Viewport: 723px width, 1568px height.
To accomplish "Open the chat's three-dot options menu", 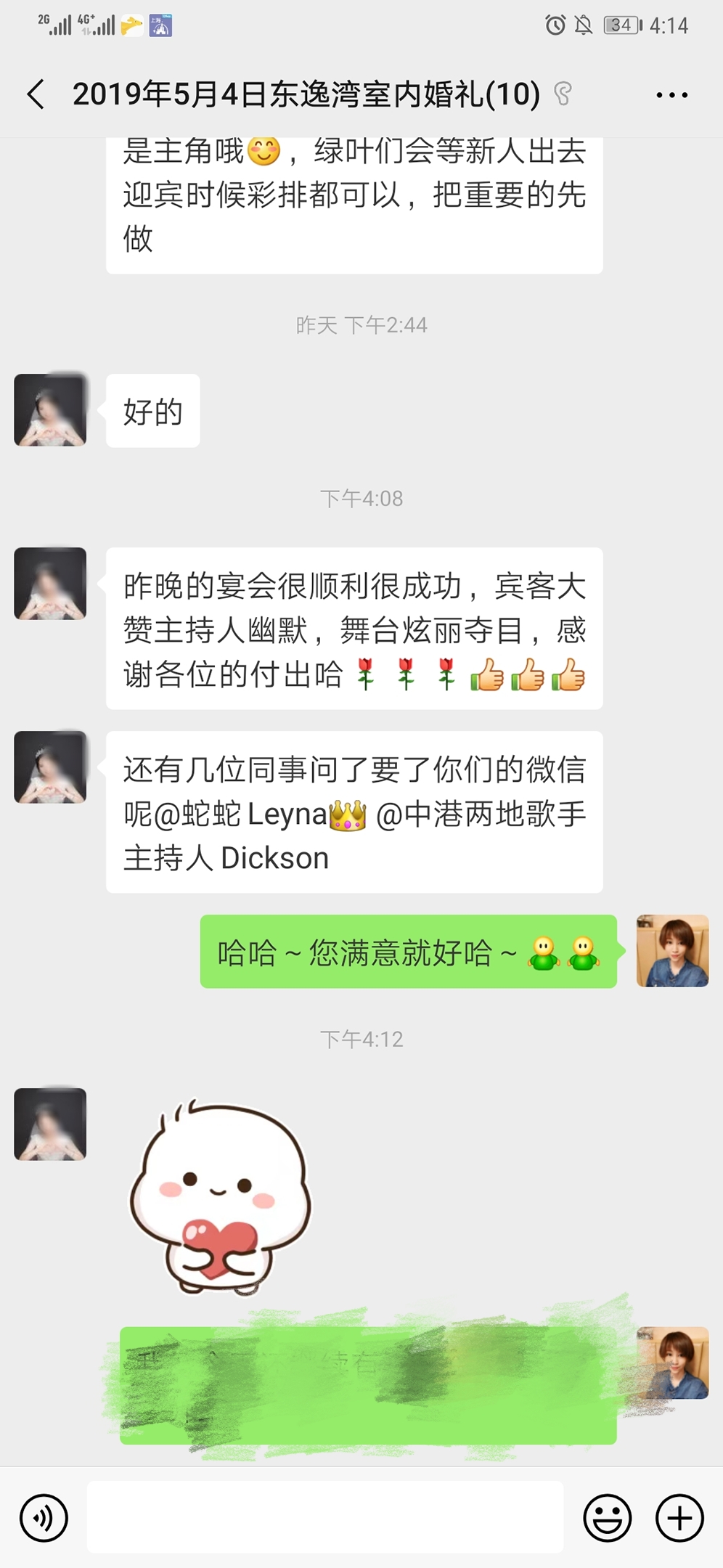I will tap(671, 95).
